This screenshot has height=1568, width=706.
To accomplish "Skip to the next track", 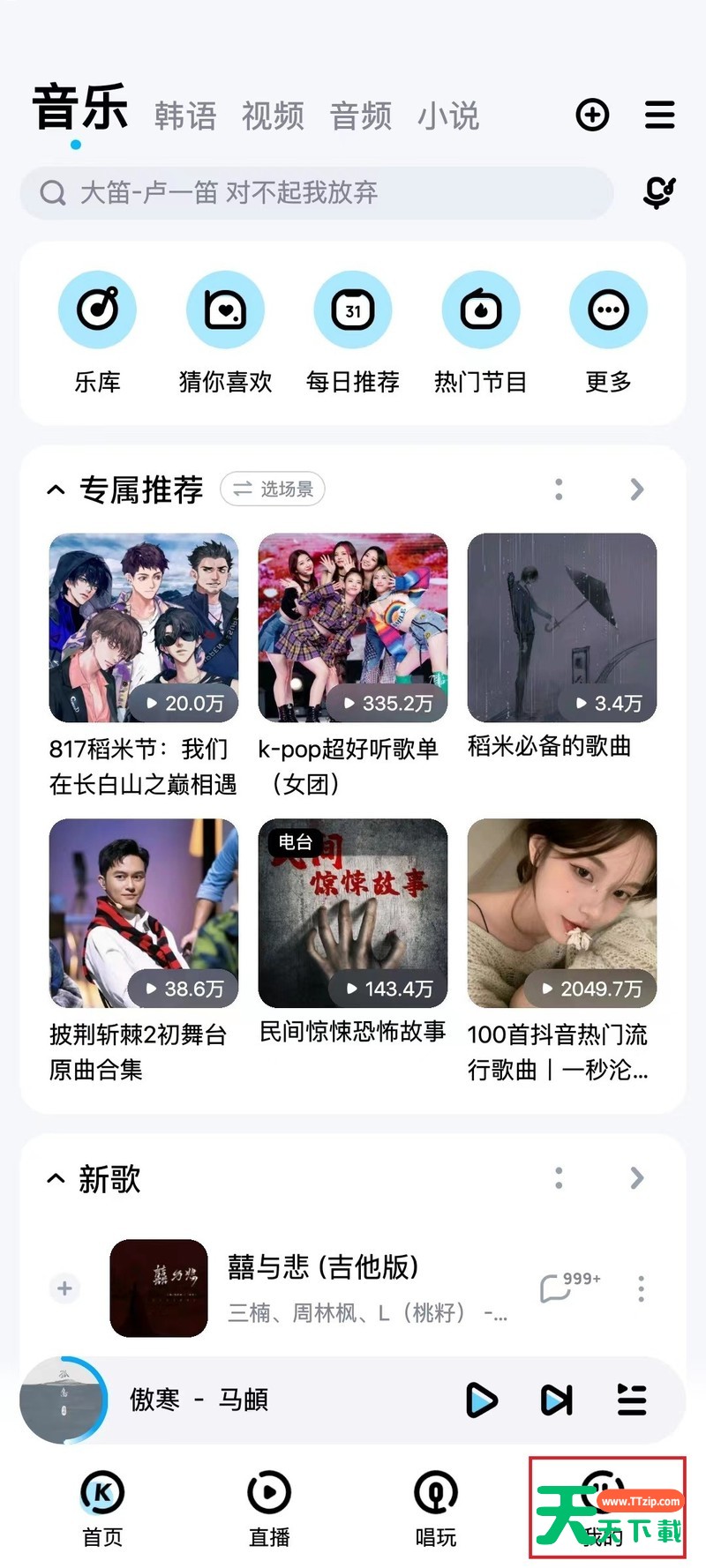I will (557, 1400).
